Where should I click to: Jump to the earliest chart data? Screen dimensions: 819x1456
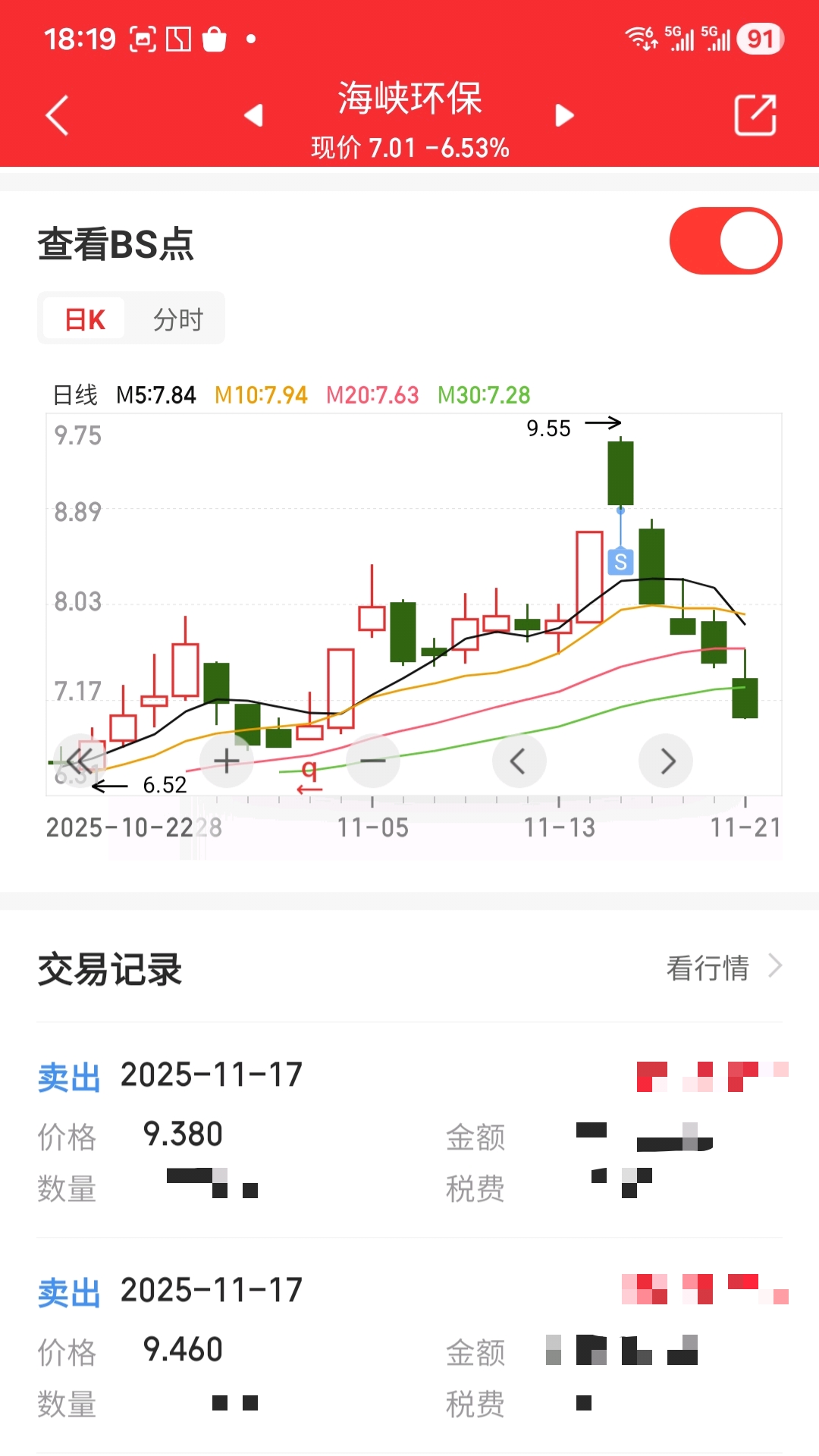click(x=79, y=761)
